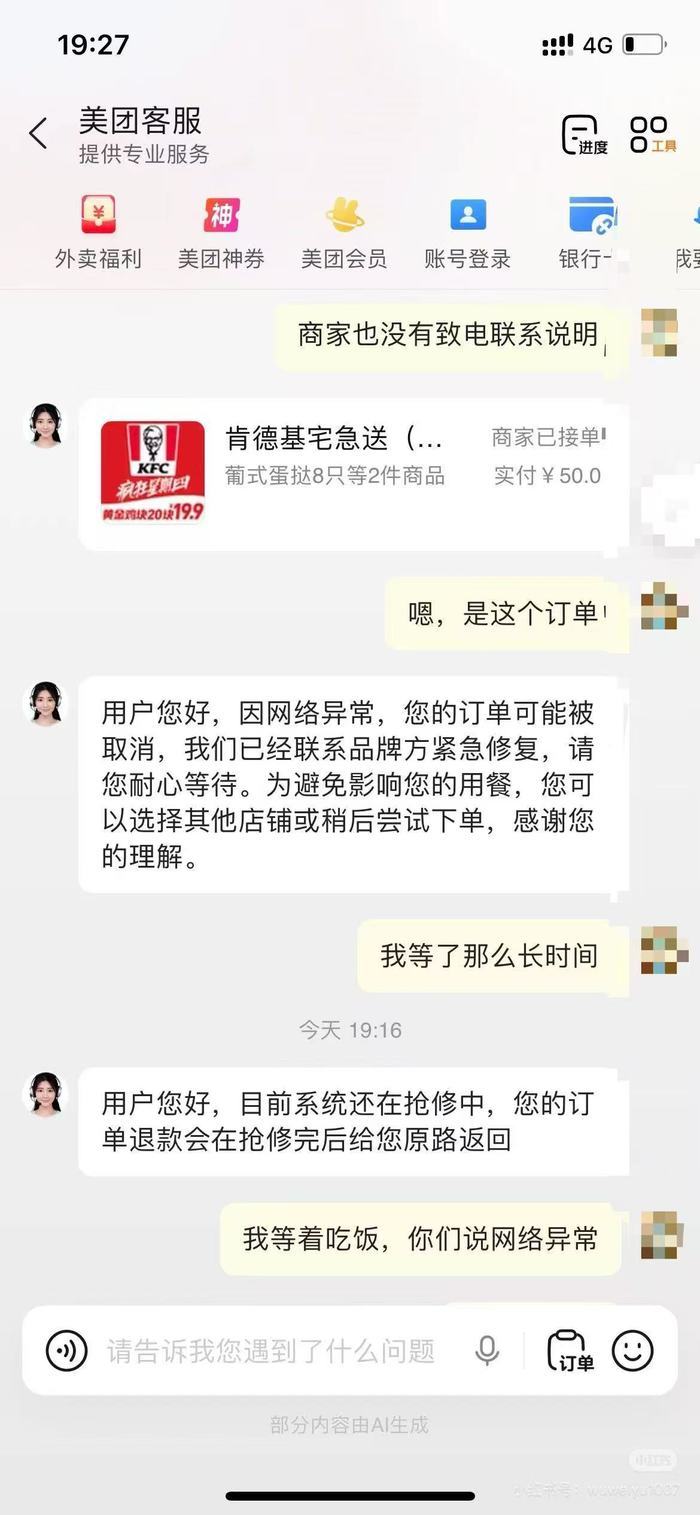Image resolution: width=700 pixels, height=1515 pixels.
Task: Switch to voice input mode
Action: (67, 1351)
